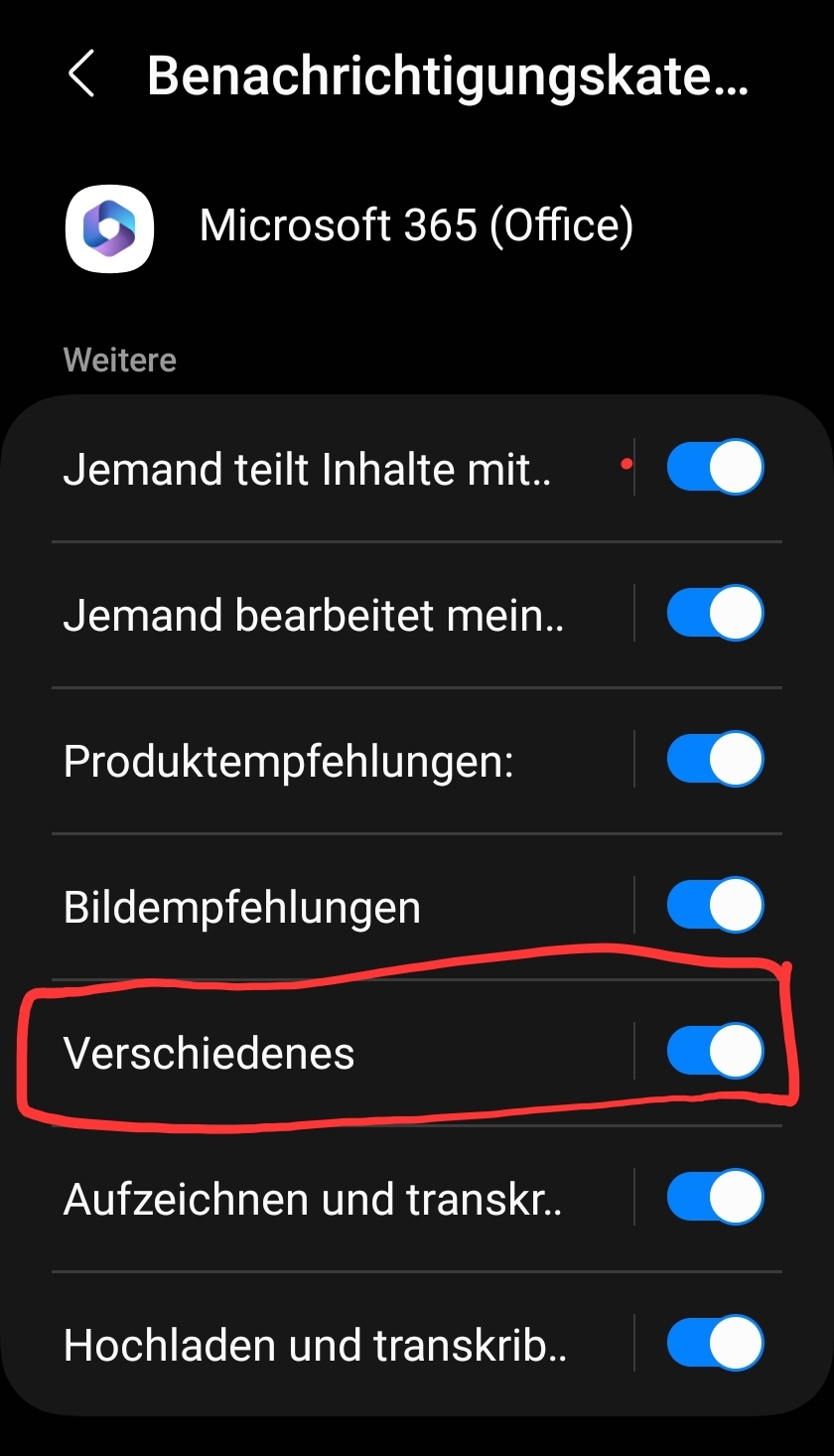Open 'Aufzeichnen und transkr..' category settings
This screenshot has height=1456, width=834.
(298, 1197)
